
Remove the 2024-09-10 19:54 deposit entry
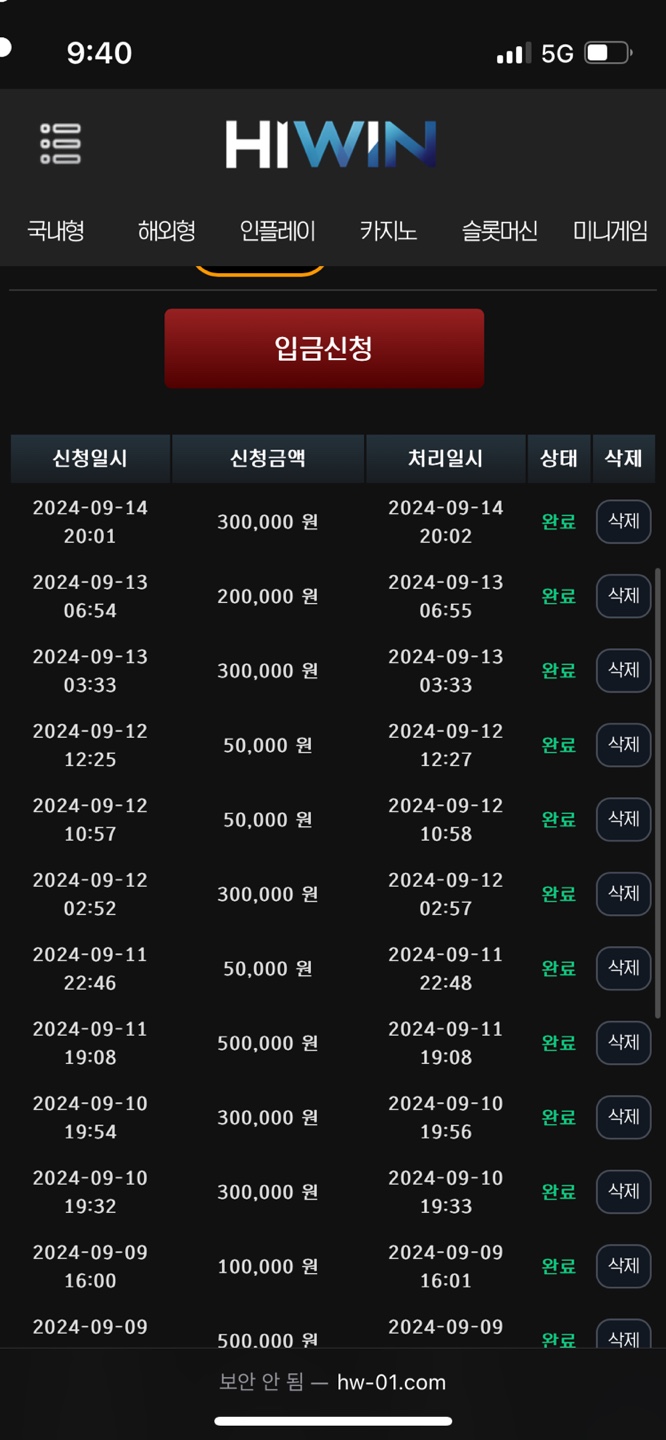click(624, 1117)
